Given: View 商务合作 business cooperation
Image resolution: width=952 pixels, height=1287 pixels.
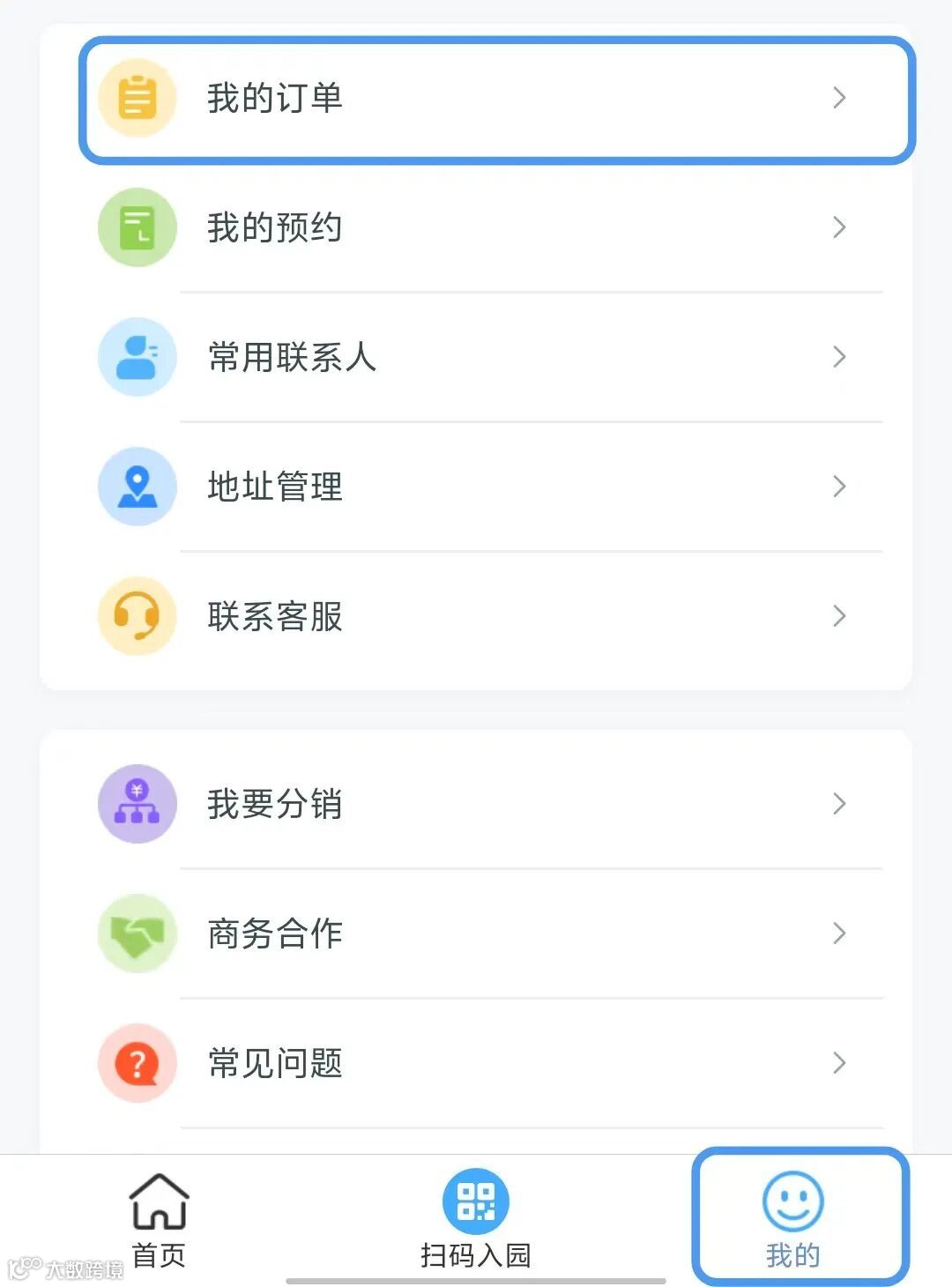Looking at the screenshot, I should tap(495, 934).
